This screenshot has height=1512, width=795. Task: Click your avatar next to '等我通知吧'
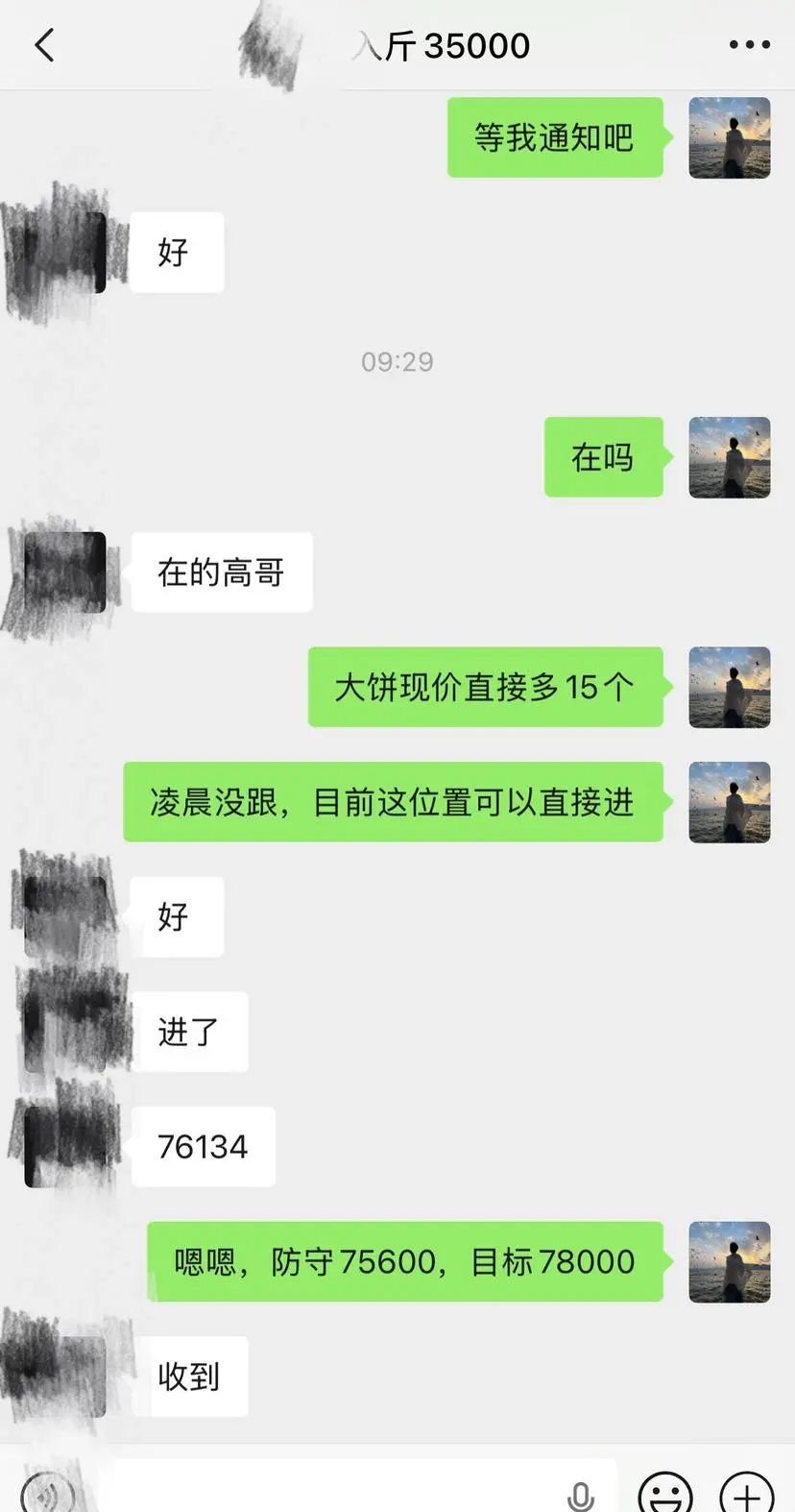[x=730, y=137]
